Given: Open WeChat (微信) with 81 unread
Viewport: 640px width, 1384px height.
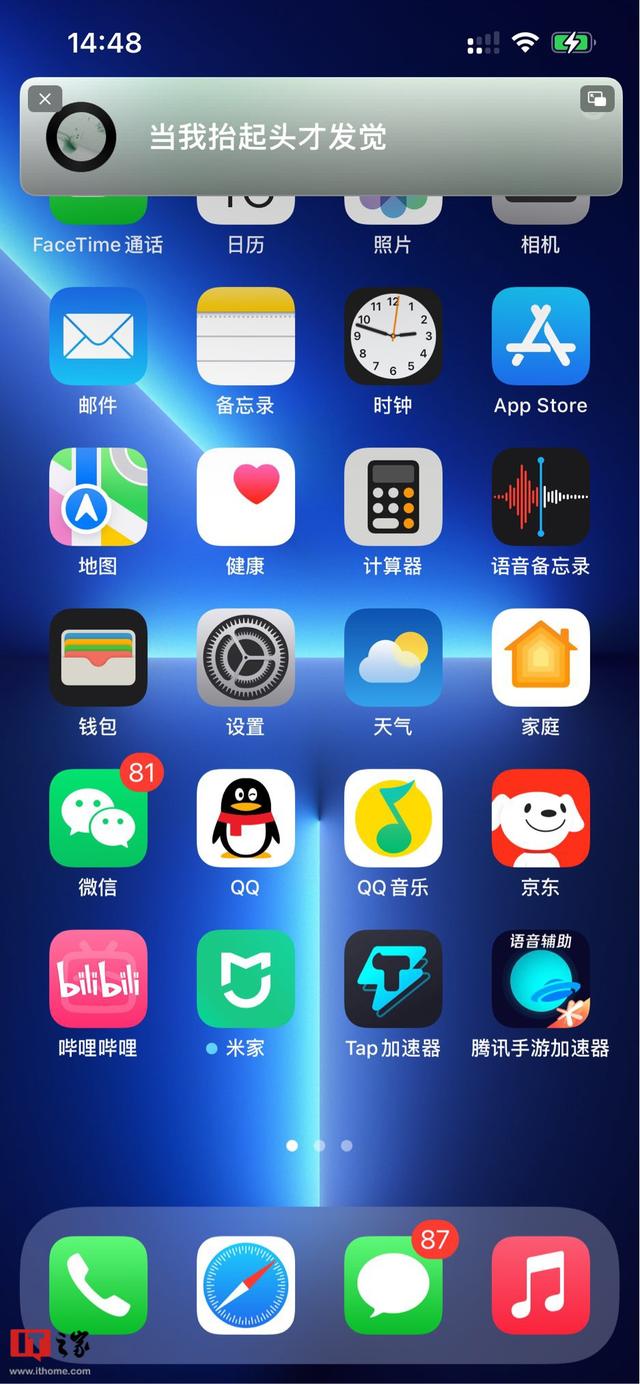Looking at the screenshot, I should click(98, 818).
